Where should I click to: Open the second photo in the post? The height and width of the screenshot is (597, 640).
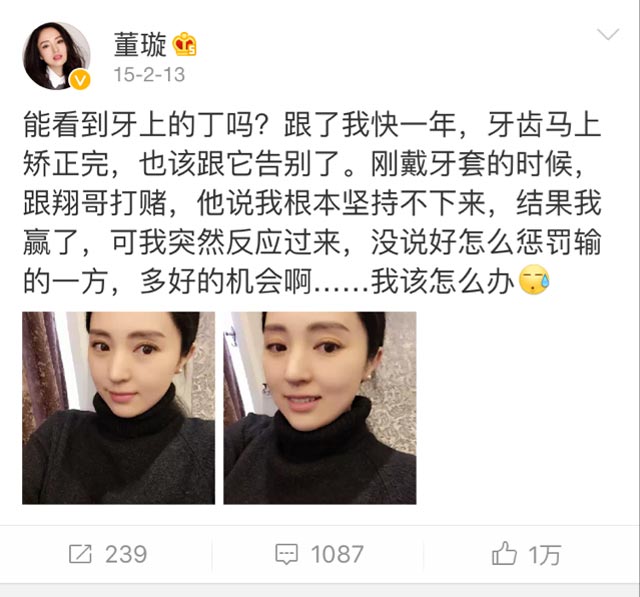pyautogui.click(x=320, y=407)
